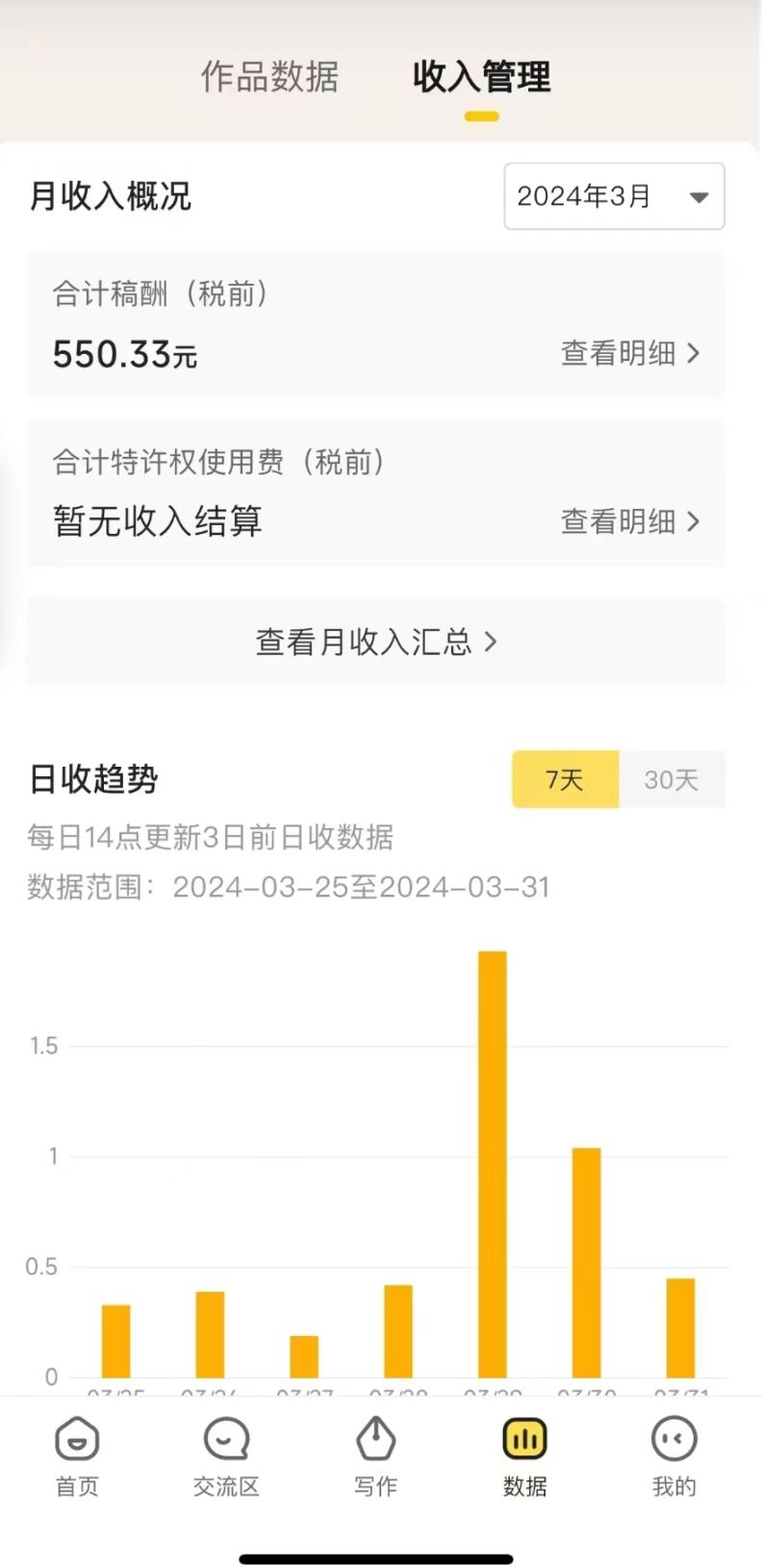View 查看明细 for 合计稿酬

(x=630, y=353)
